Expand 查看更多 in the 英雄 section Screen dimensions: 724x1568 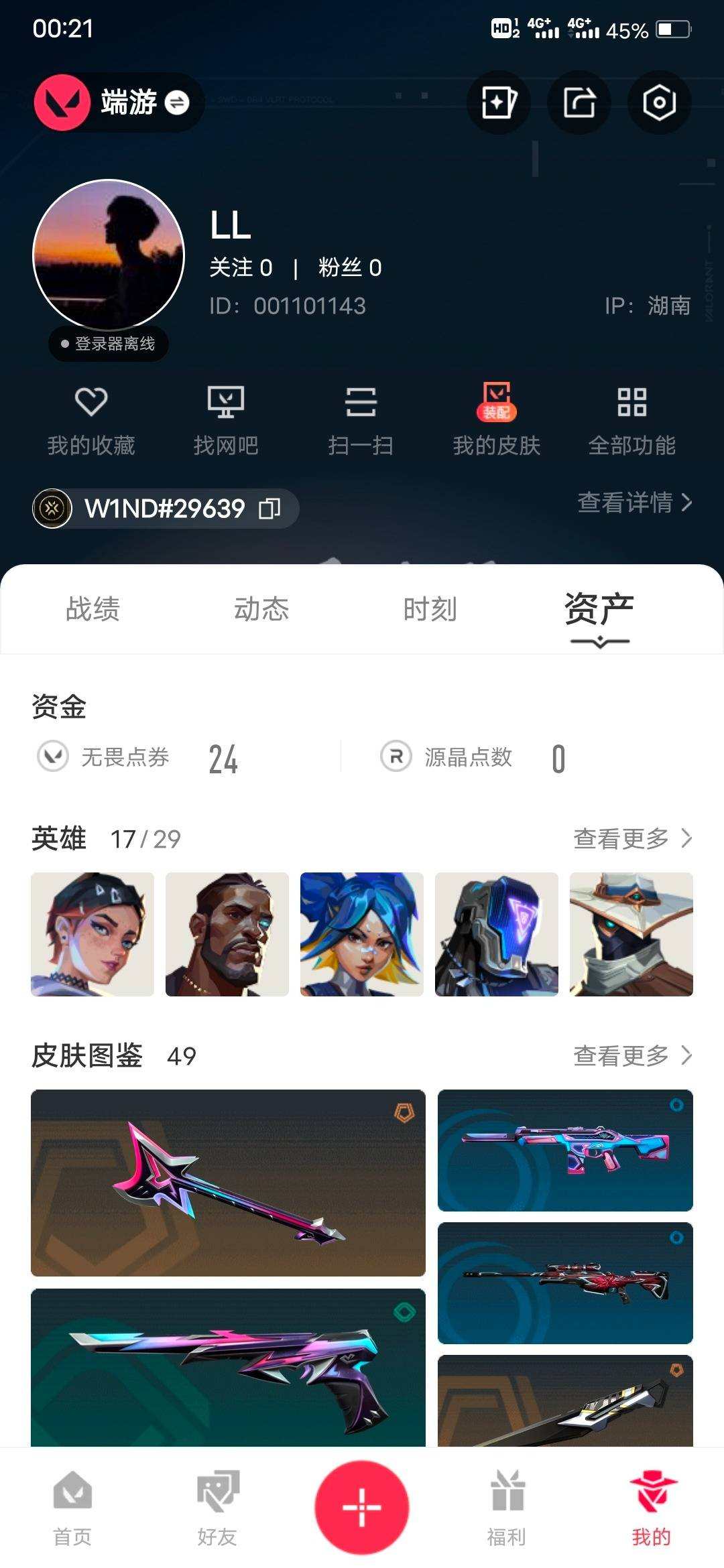(630, 838)
